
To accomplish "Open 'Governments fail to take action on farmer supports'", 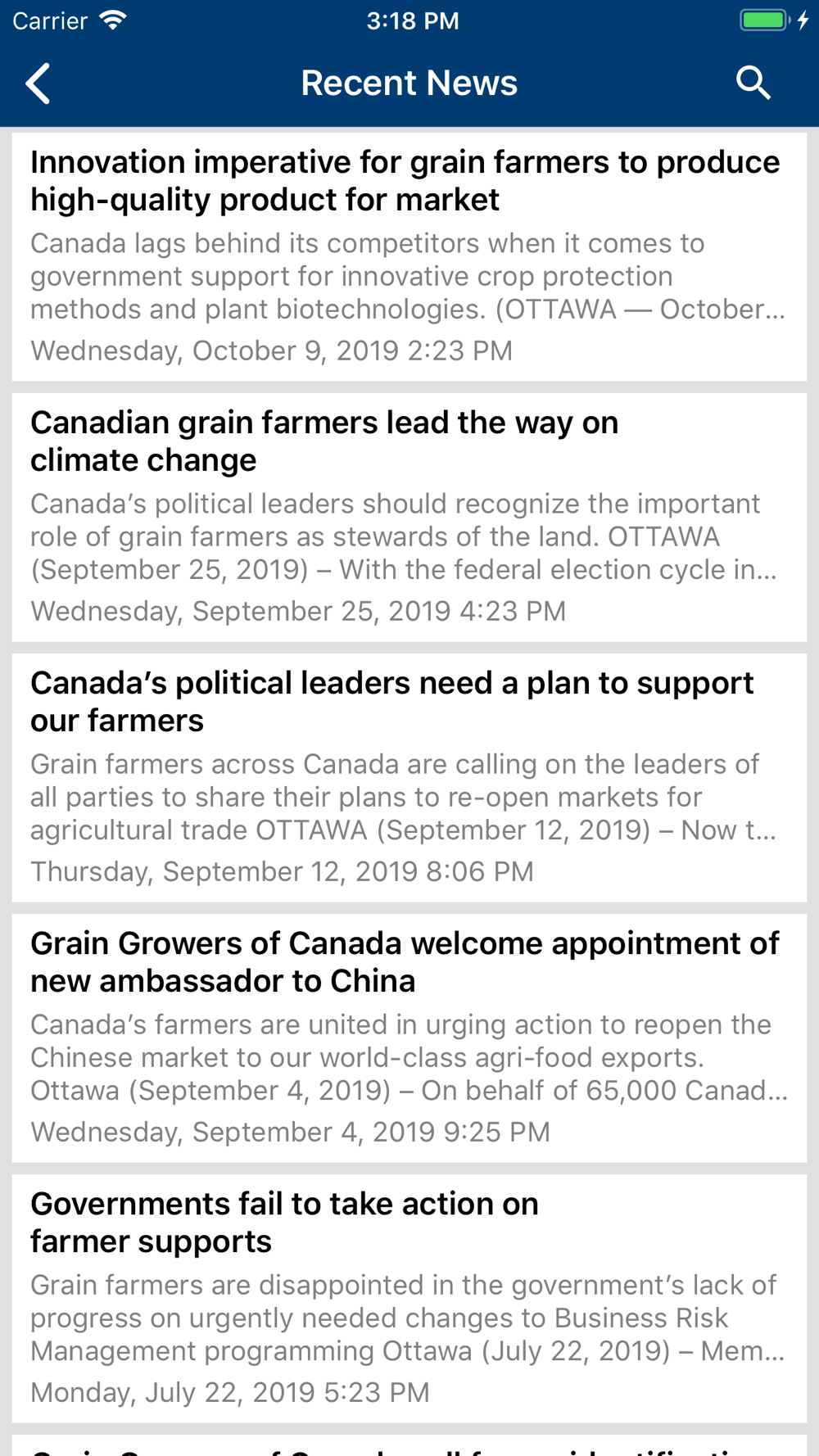I will pos(409,1299).
